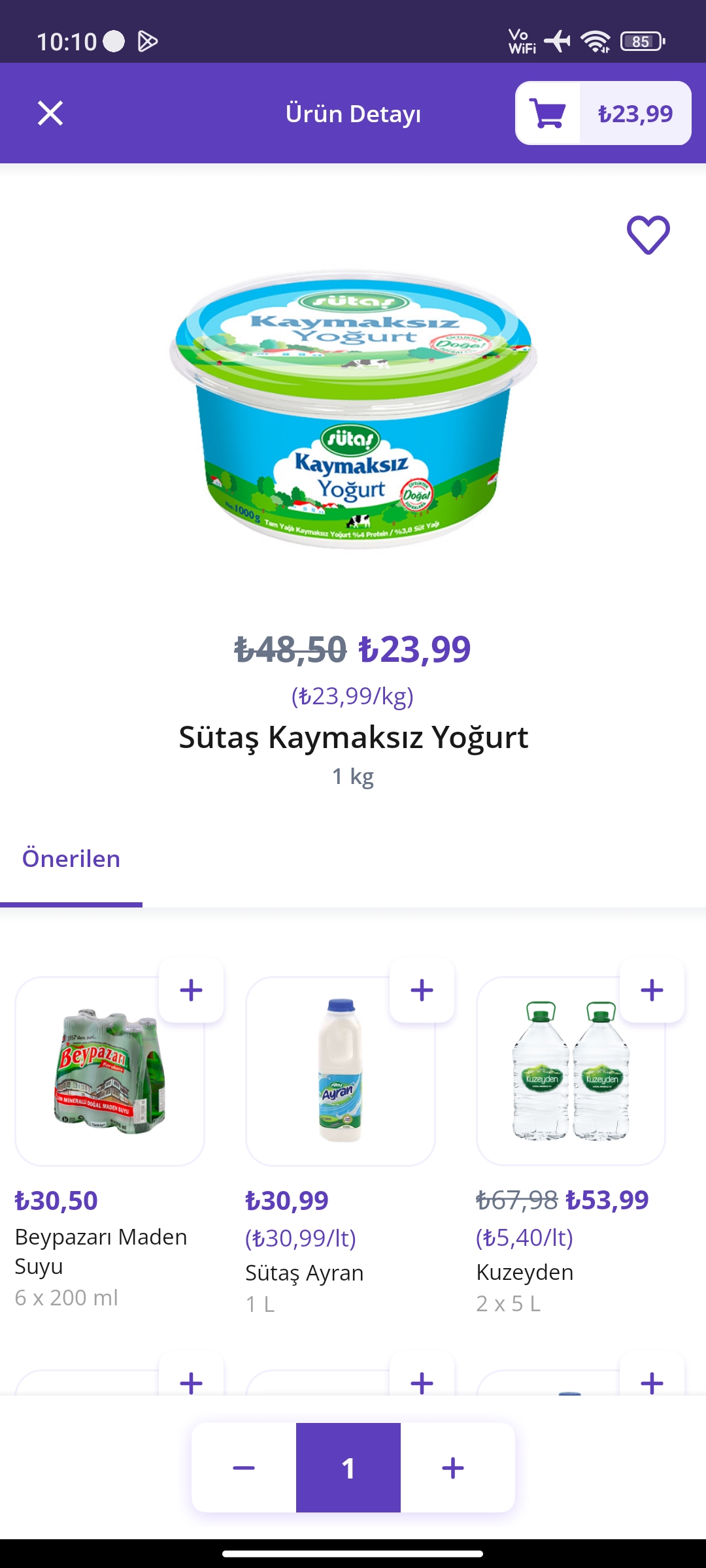Add Kuzeyden 2 x 5 L to cart

pos(652,990)
